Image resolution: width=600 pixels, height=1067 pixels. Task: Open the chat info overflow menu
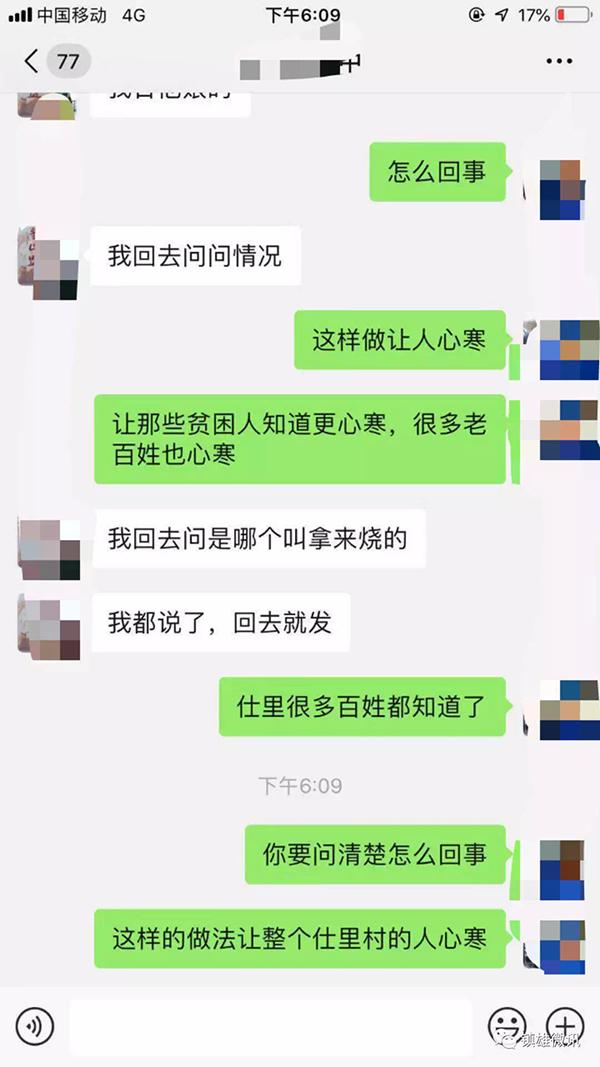[x=559, y=62]
